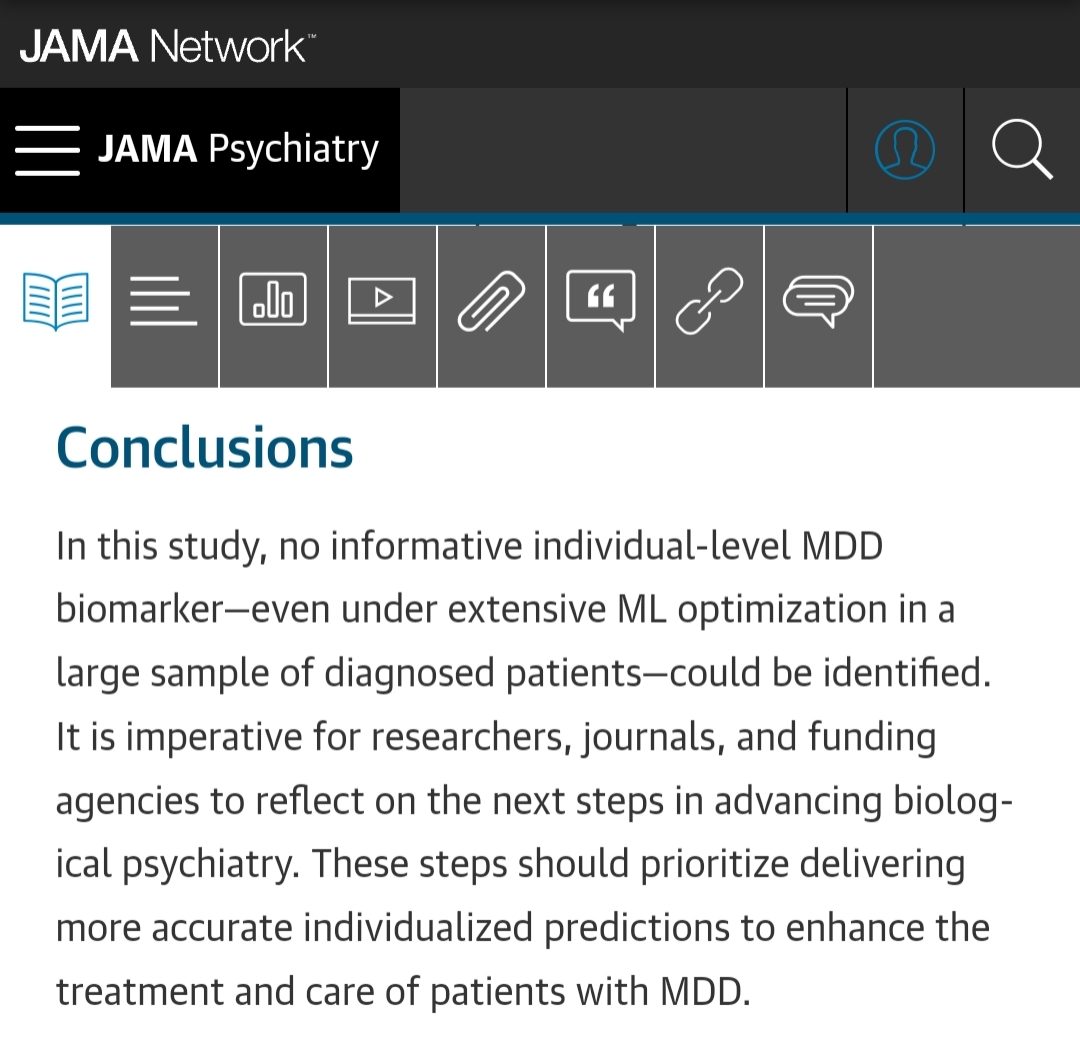This screenshot has height=1048, width=1080.
Task: Switch to full text reading view
Action: [x=55, y=301]
